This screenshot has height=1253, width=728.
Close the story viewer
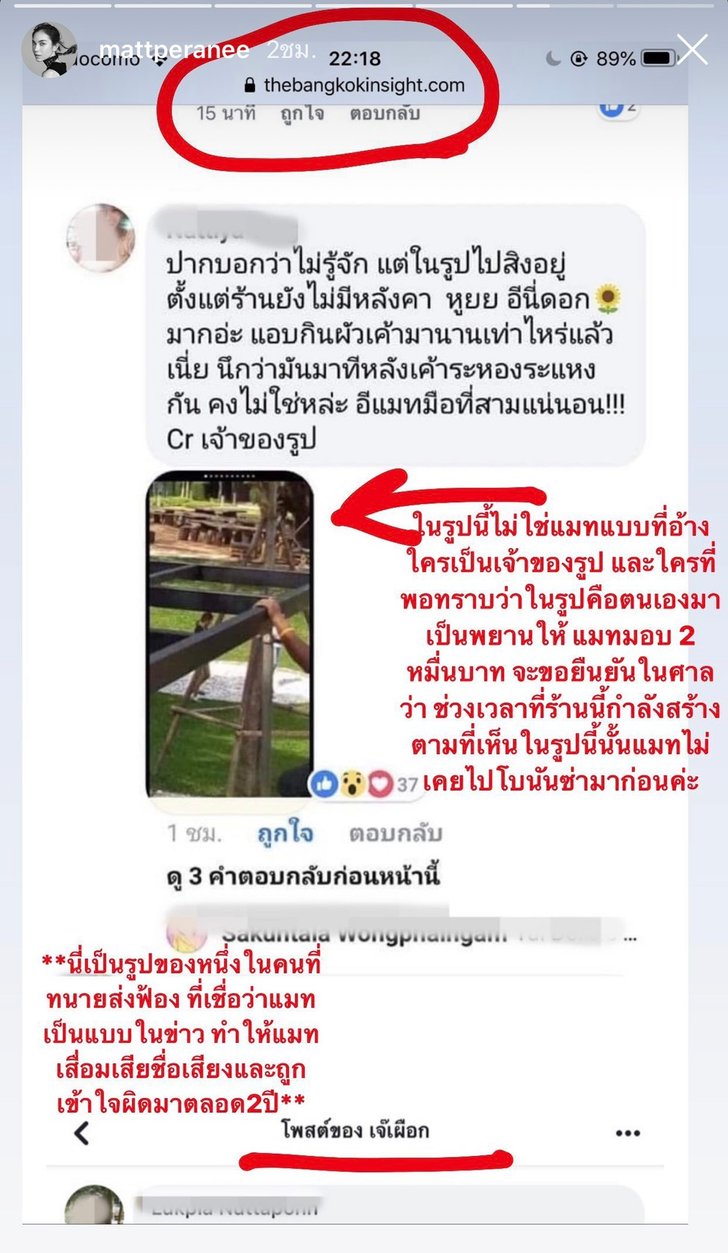pyautogui.click(x=692, y=50)
